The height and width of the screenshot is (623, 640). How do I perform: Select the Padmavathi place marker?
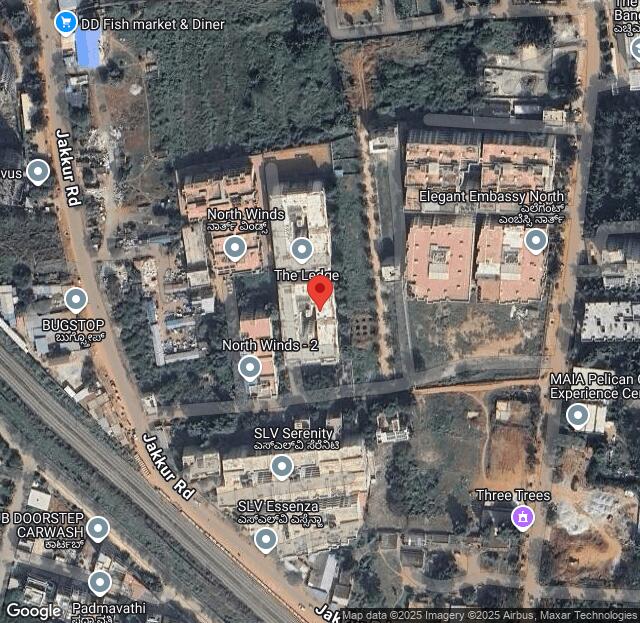point(100,582)
